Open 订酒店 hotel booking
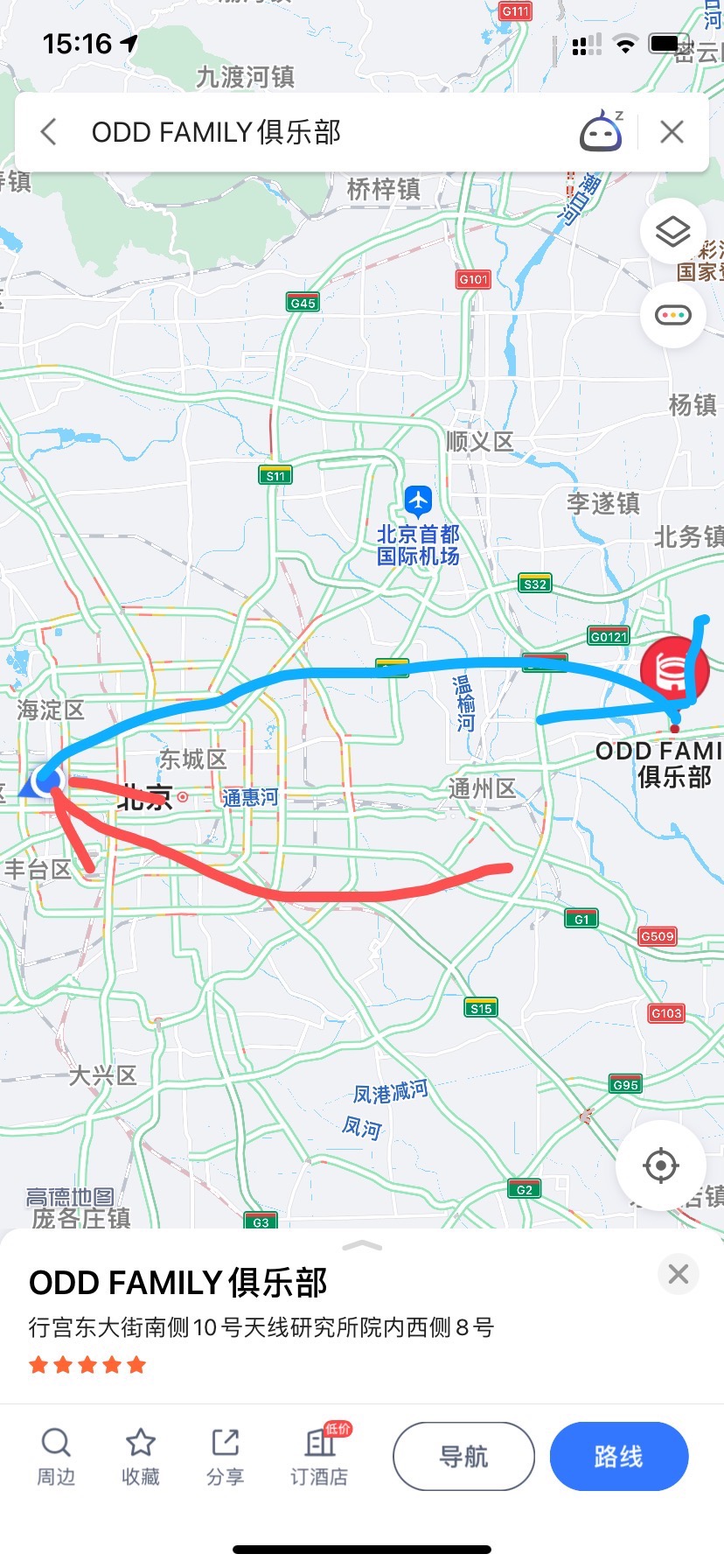The height and width of the screenshot is (1568, 724). pyautogui.click(x=319, y=1457)
